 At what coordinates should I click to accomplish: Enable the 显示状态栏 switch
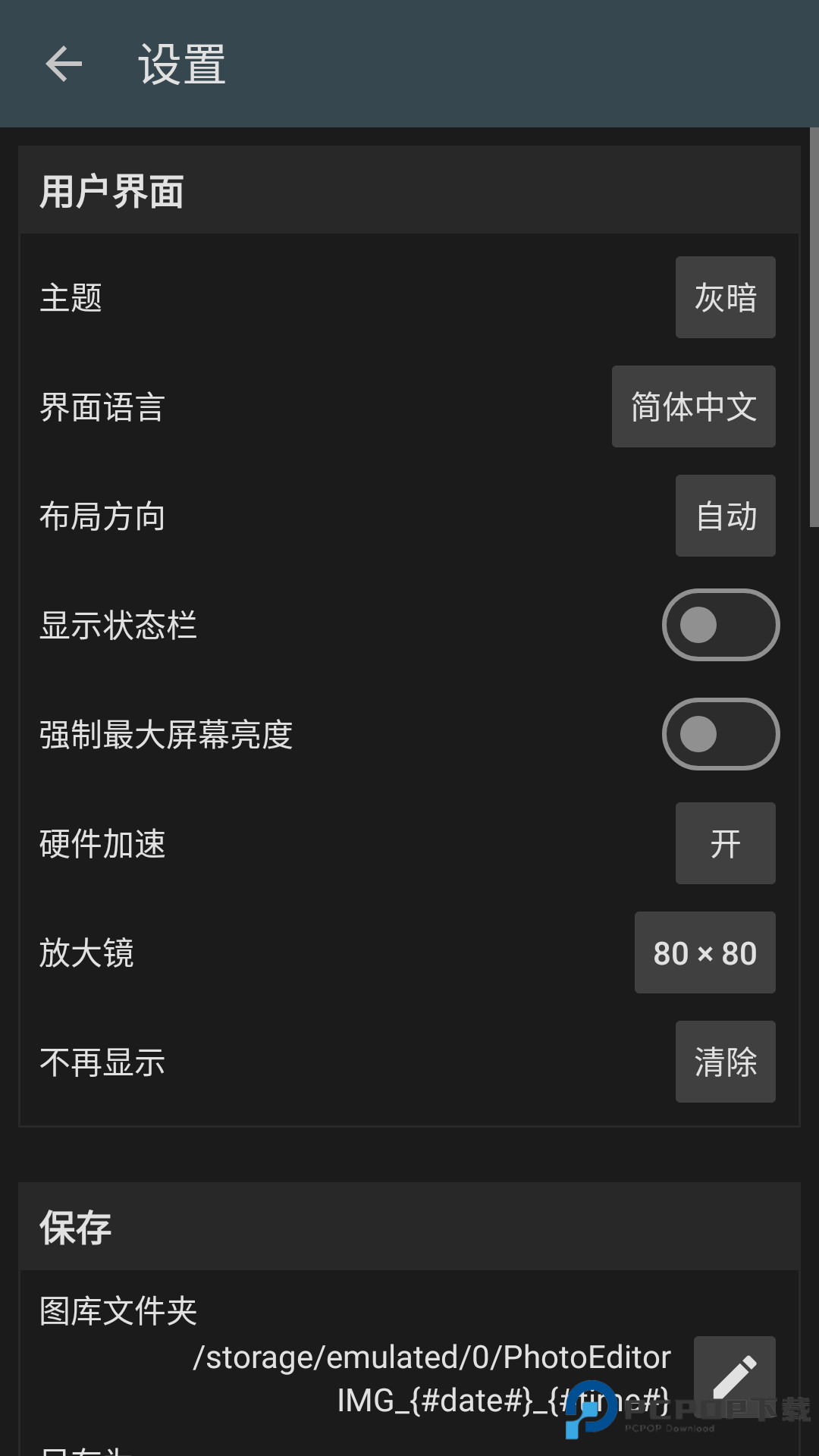tap(720, 624)
